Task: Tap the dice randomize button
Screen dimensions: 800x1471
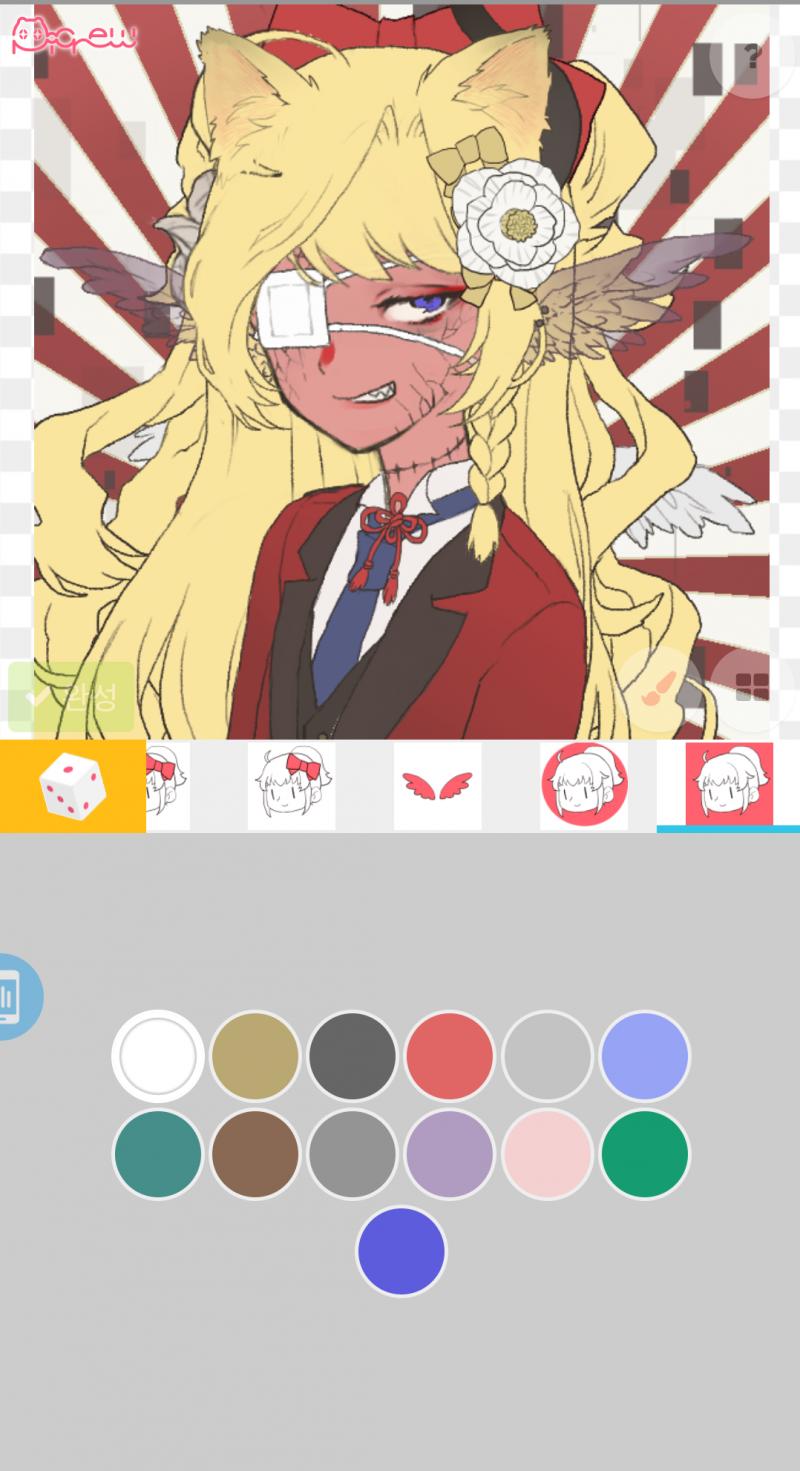Action: click(72, 786)
